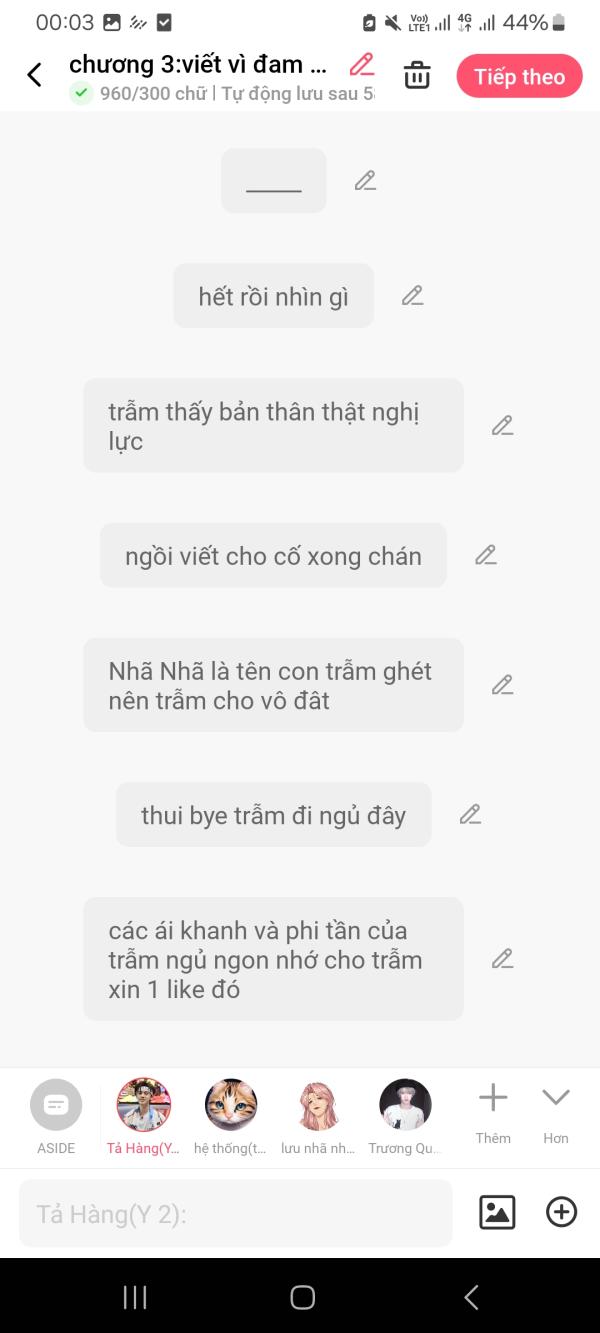
Task: Go back with the top-left arrow
Action: [34, 75]
